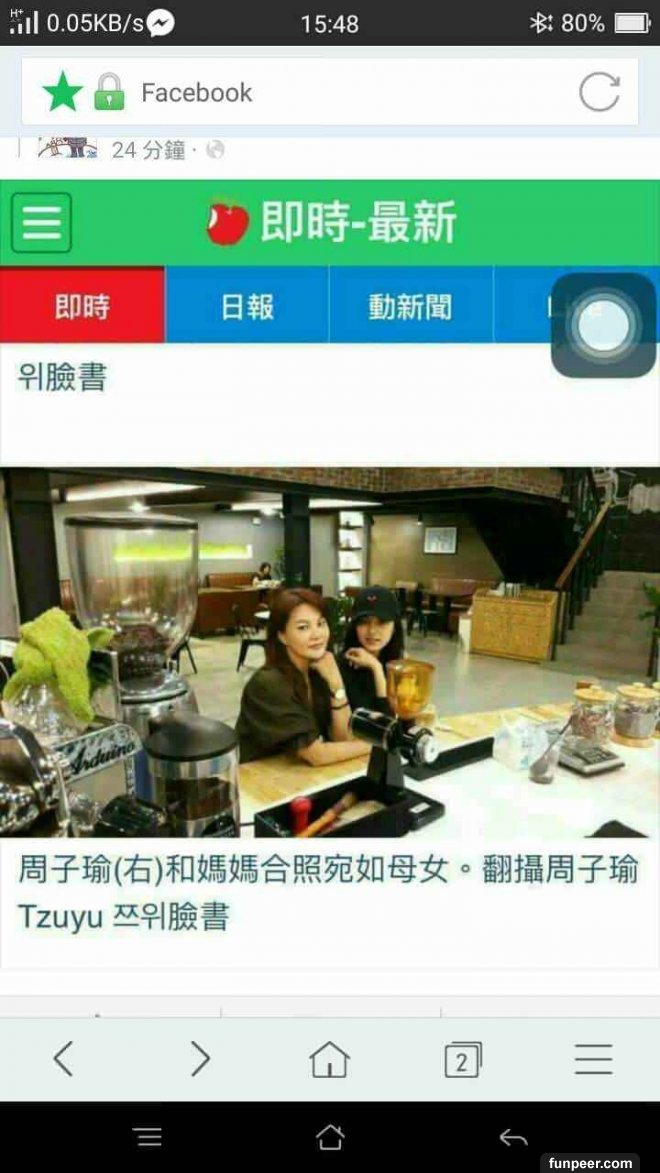Image resolution: width=660 pixels, height=1173 pixels.
Task: Go forward to the next browser page
Action: tap(200, 1058)
